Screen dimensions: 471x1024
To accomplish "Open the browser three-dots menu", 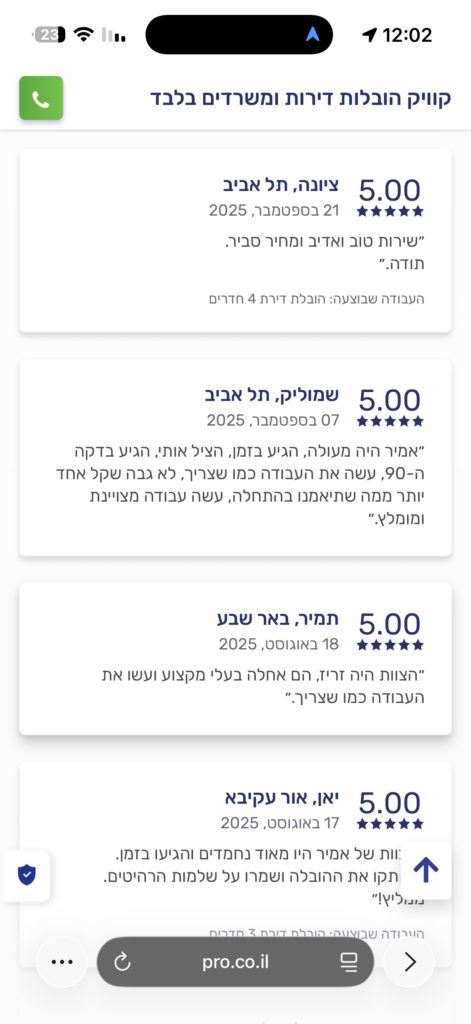I will (62, 962).
